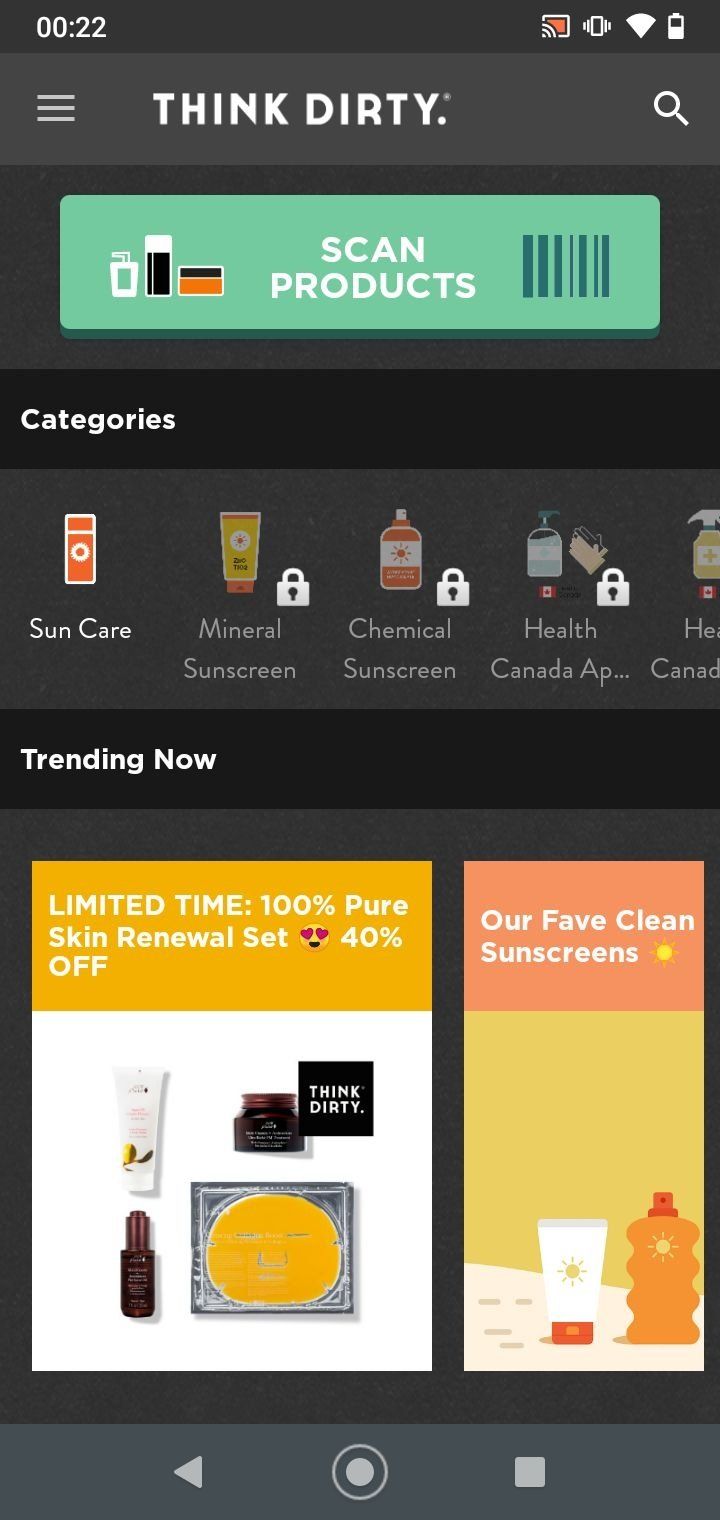The width and height of the screenshot is (720, 1520).
Task: Open the search magnifier icon
Action: 671,108
